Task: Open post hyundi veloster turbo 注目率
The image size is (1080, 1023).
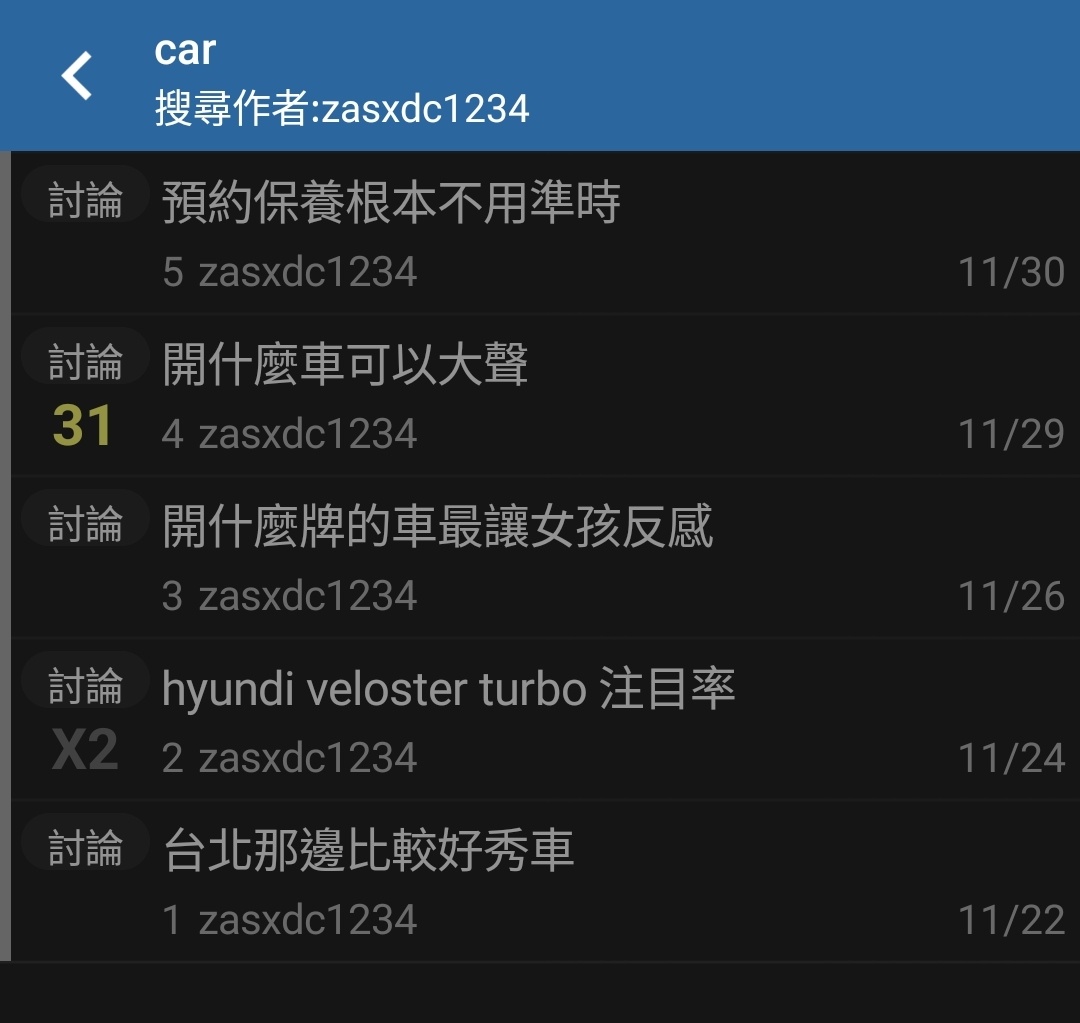Action: (x=448, y=689)
